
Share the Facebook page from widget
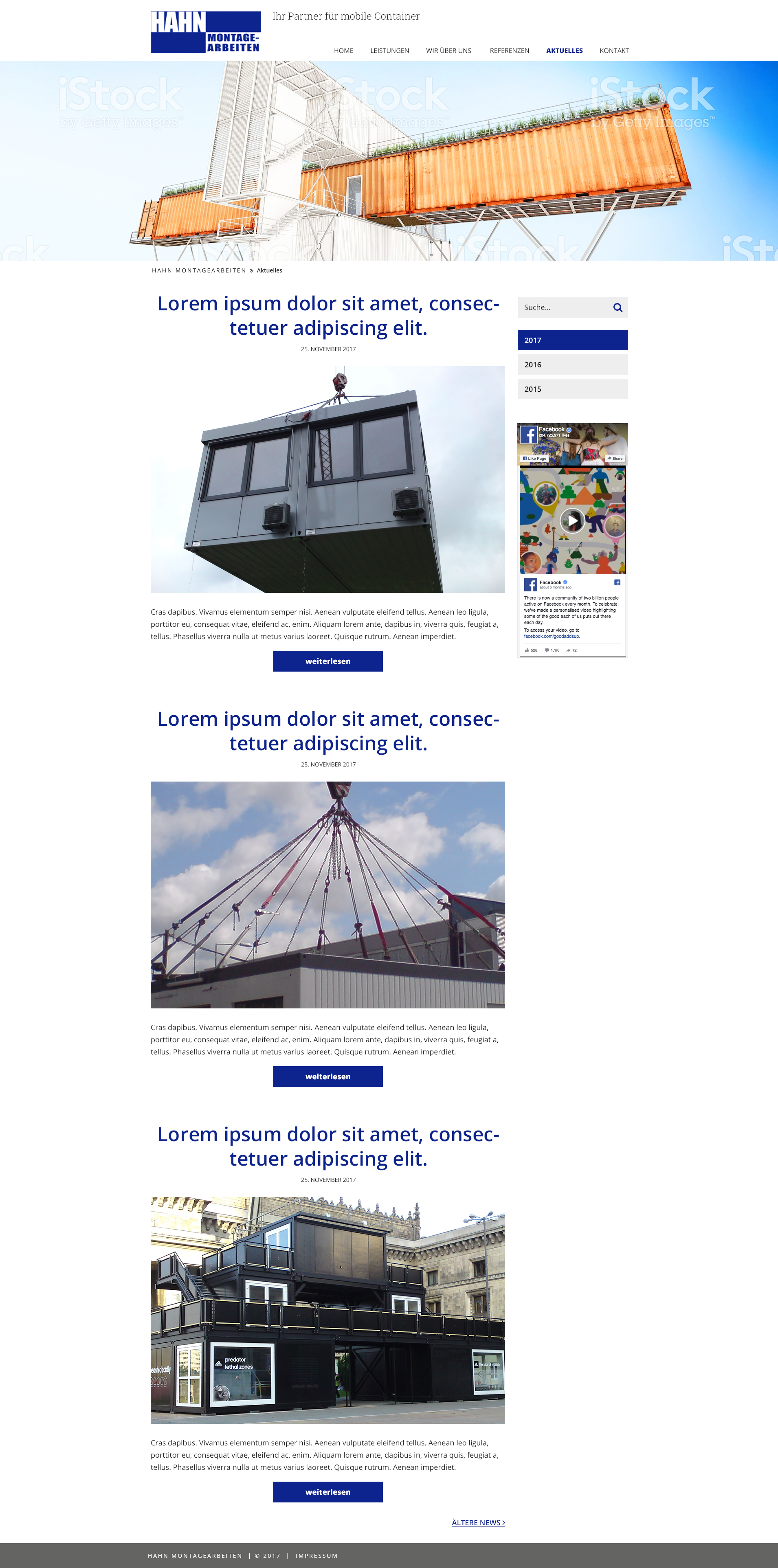(615, 458)
